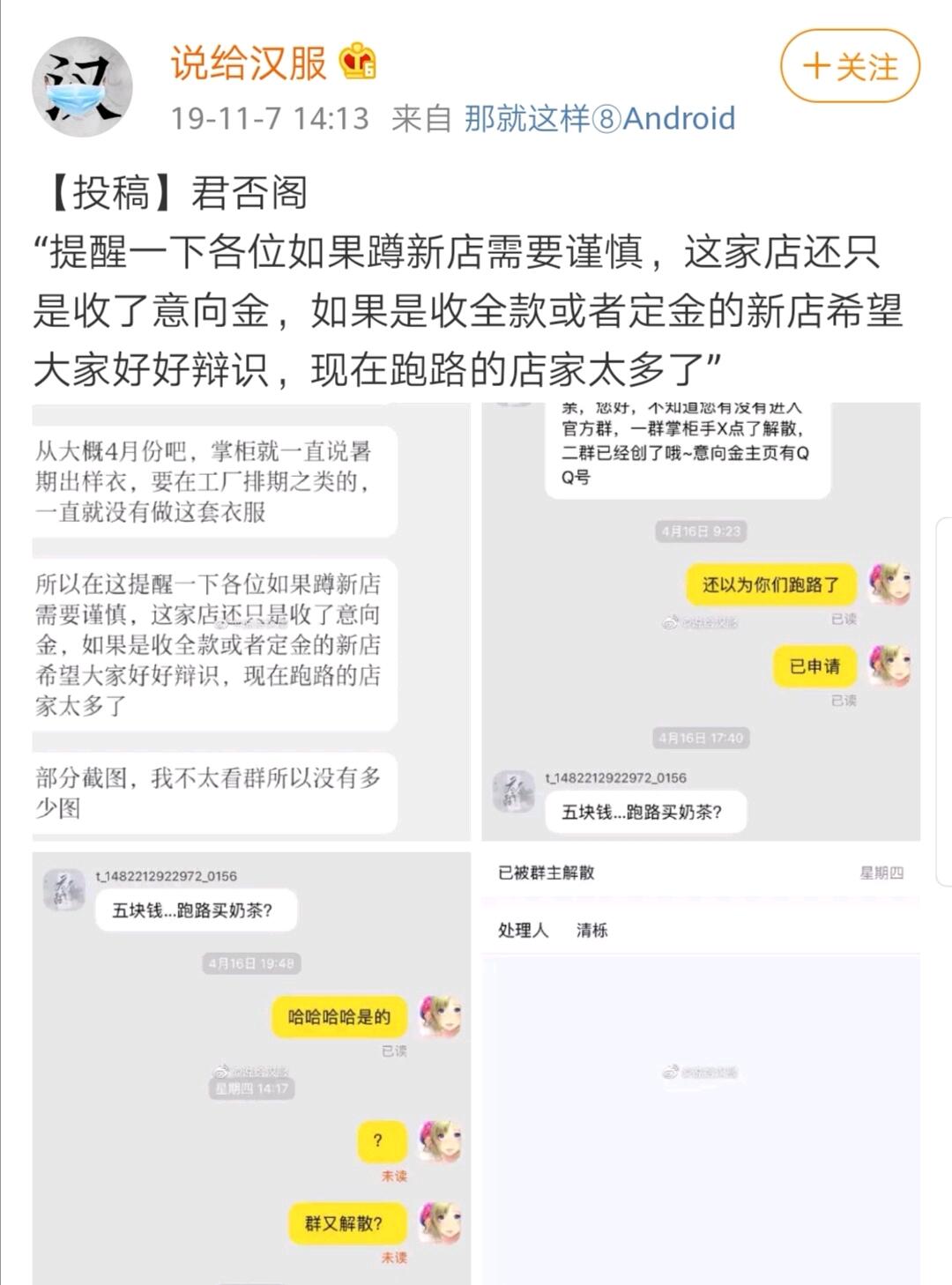Follow the user 说给汉服

[850, 66]
